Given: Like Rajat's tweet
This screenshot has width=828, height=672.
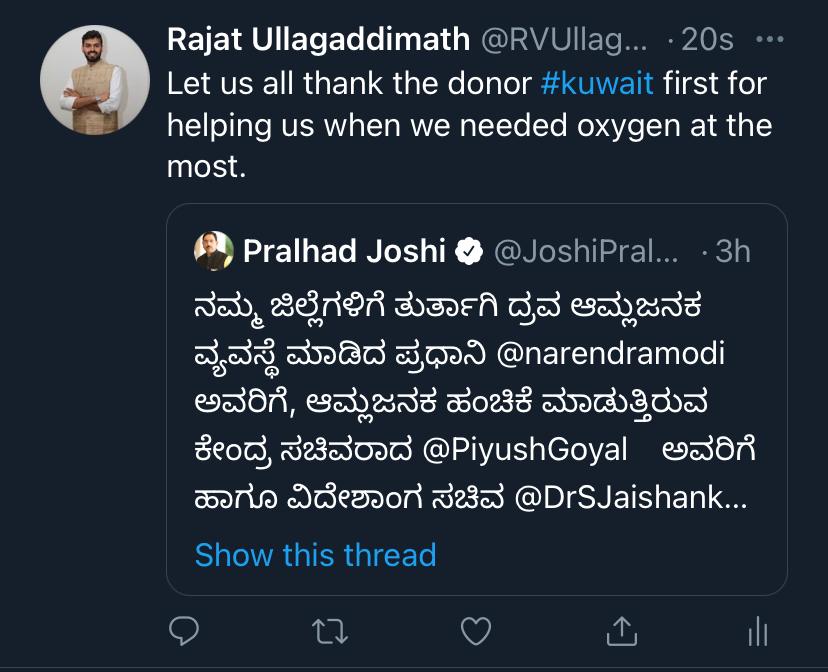Looking at the screenshot, I should [476, 630].
